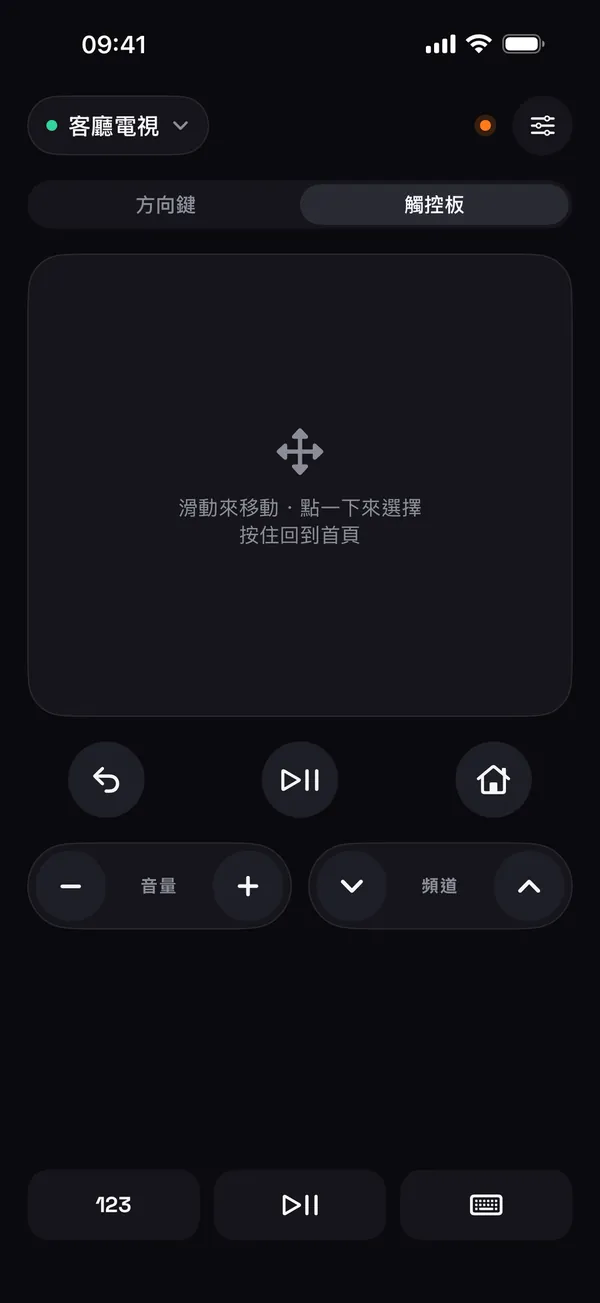Go to the previous 頻道 with down chevron

[351, 886]
